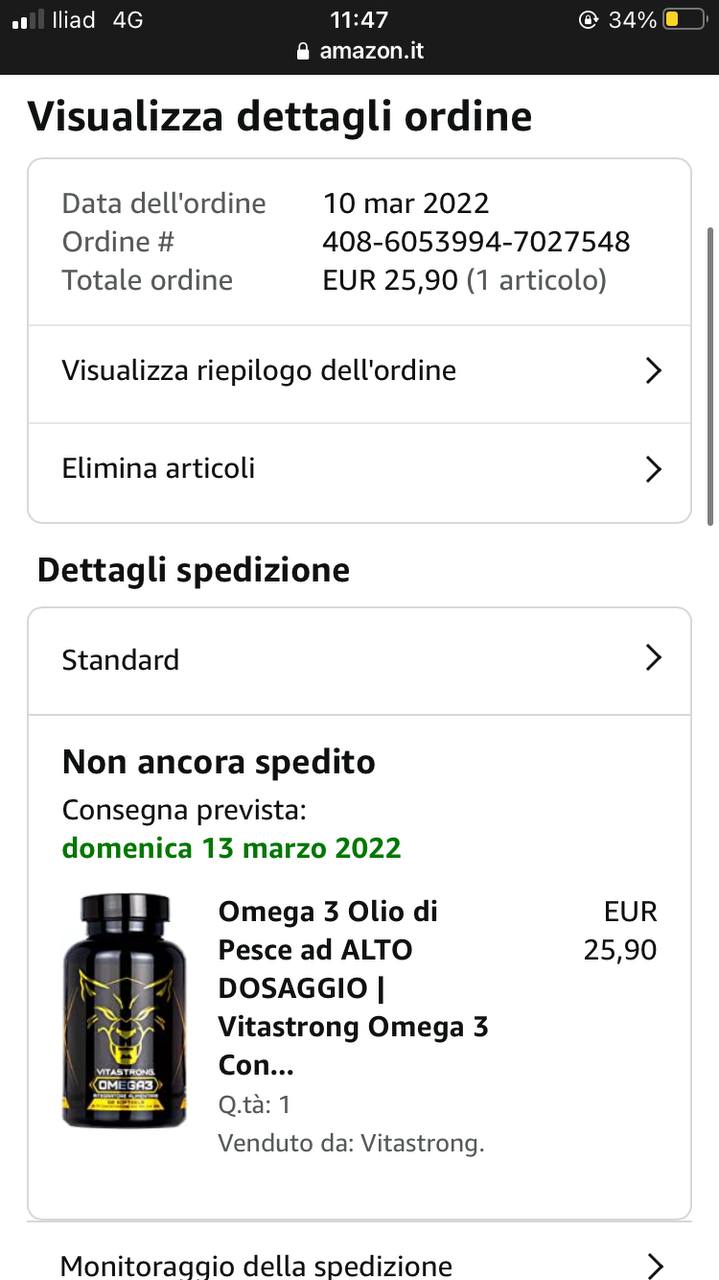Open the Vitastrong Omega 3 product image
The width and height of the screenshot is (719, 1280).
(125, 1012)
